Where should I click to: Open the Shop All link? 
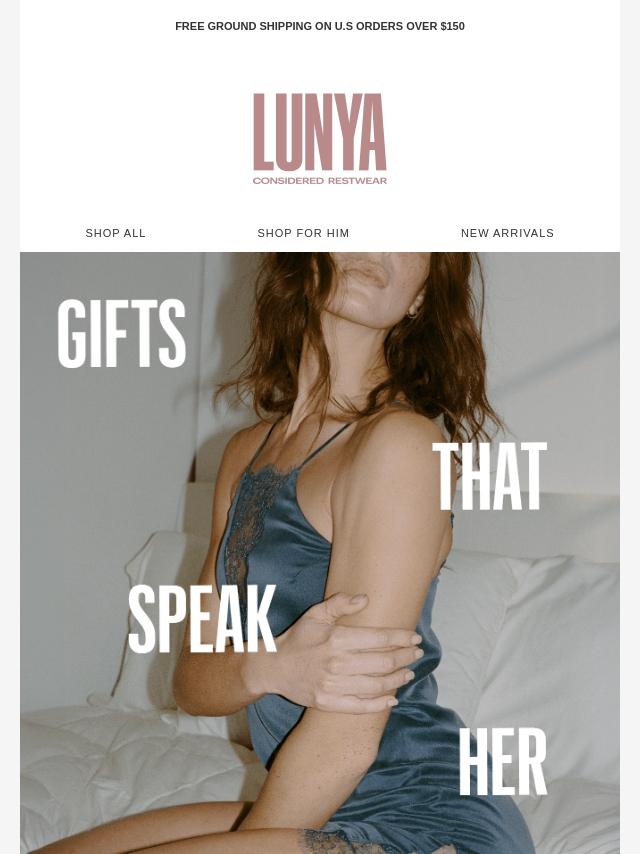tap(116, 233)
